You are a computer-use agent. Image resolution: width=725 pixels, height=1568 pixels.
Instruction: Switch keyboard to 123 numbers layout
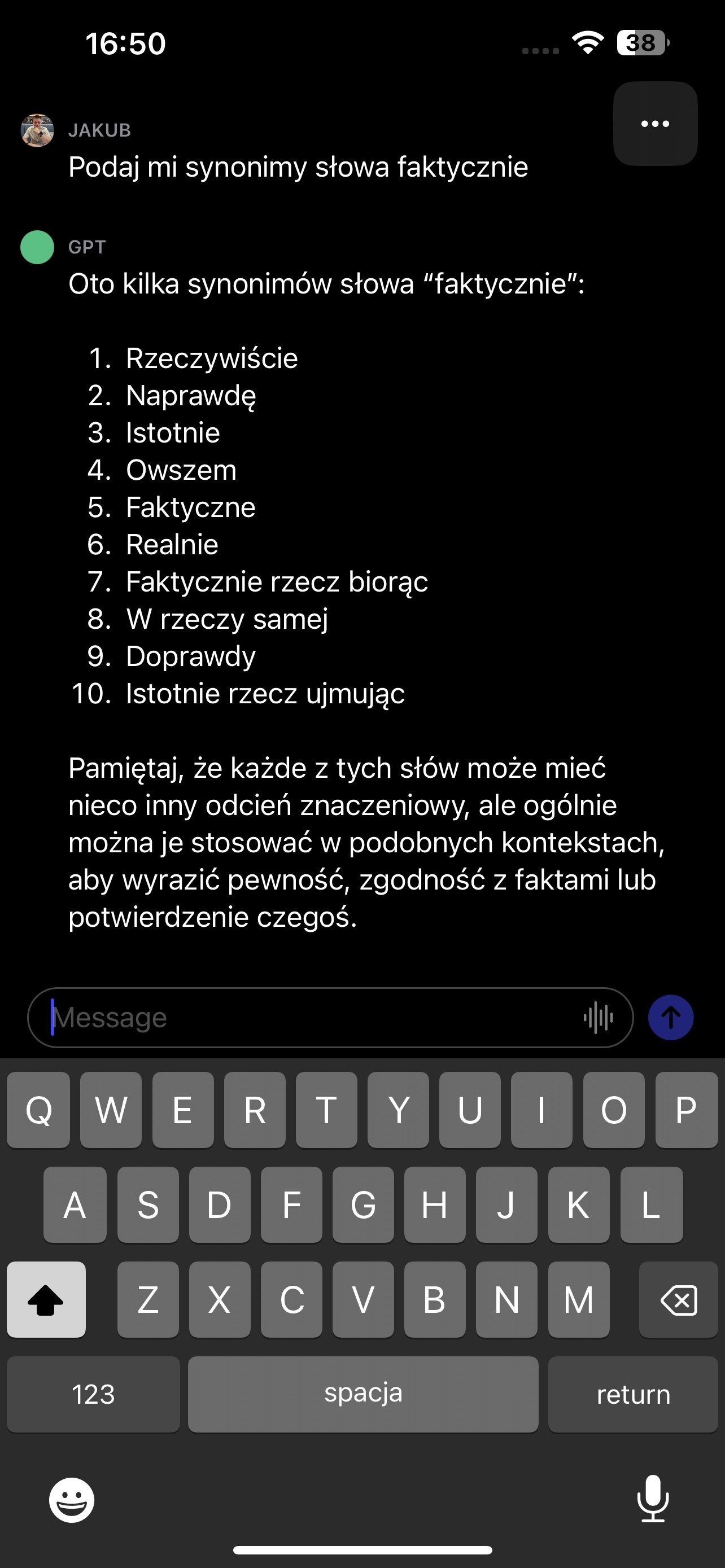point(93,1394)
